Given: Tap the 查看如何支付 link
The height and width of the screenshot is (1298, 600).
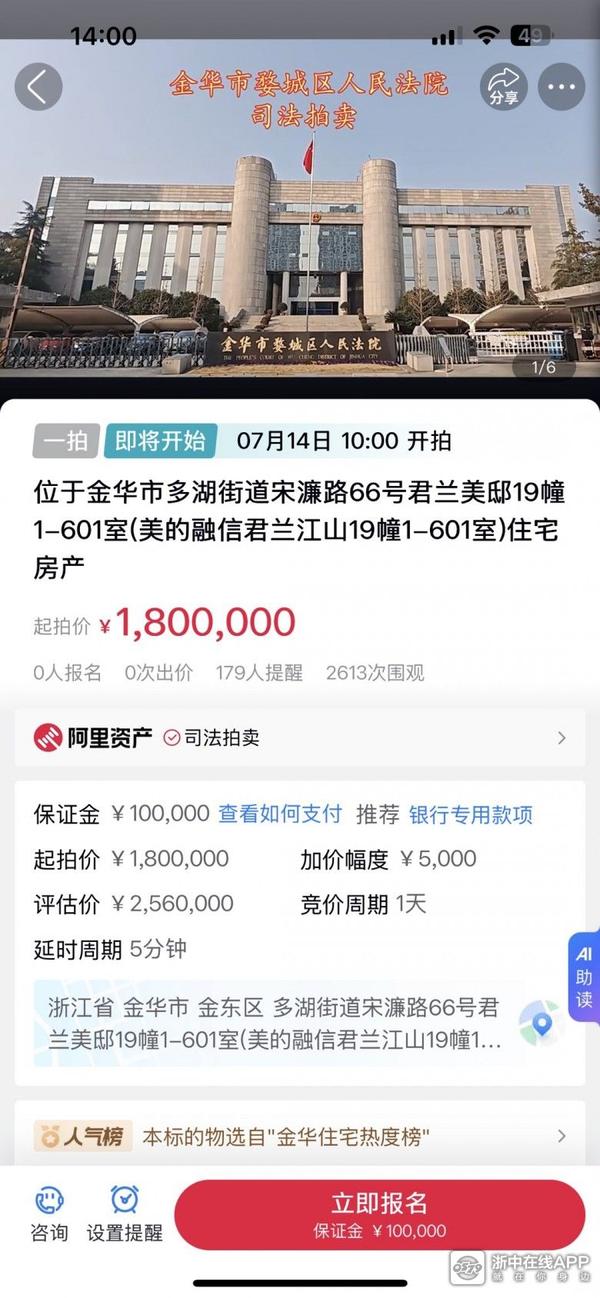Looking at the screenshot, I should point(280,814).
